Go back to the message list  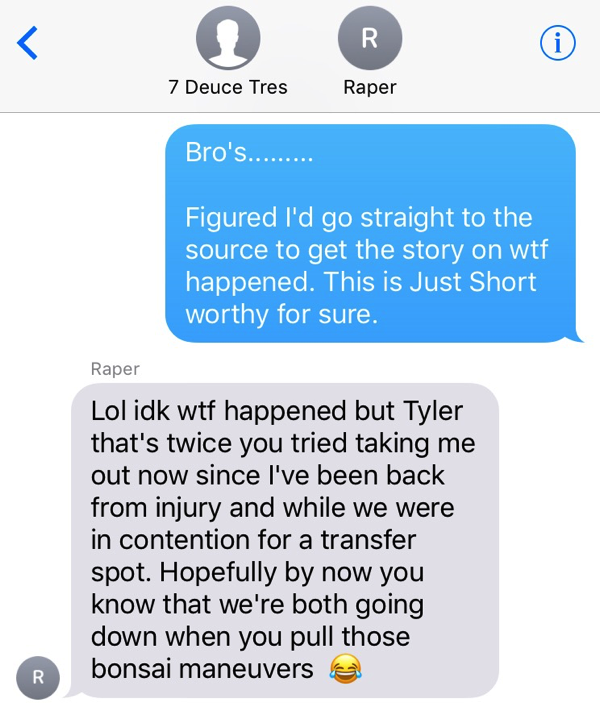point(28,43)
